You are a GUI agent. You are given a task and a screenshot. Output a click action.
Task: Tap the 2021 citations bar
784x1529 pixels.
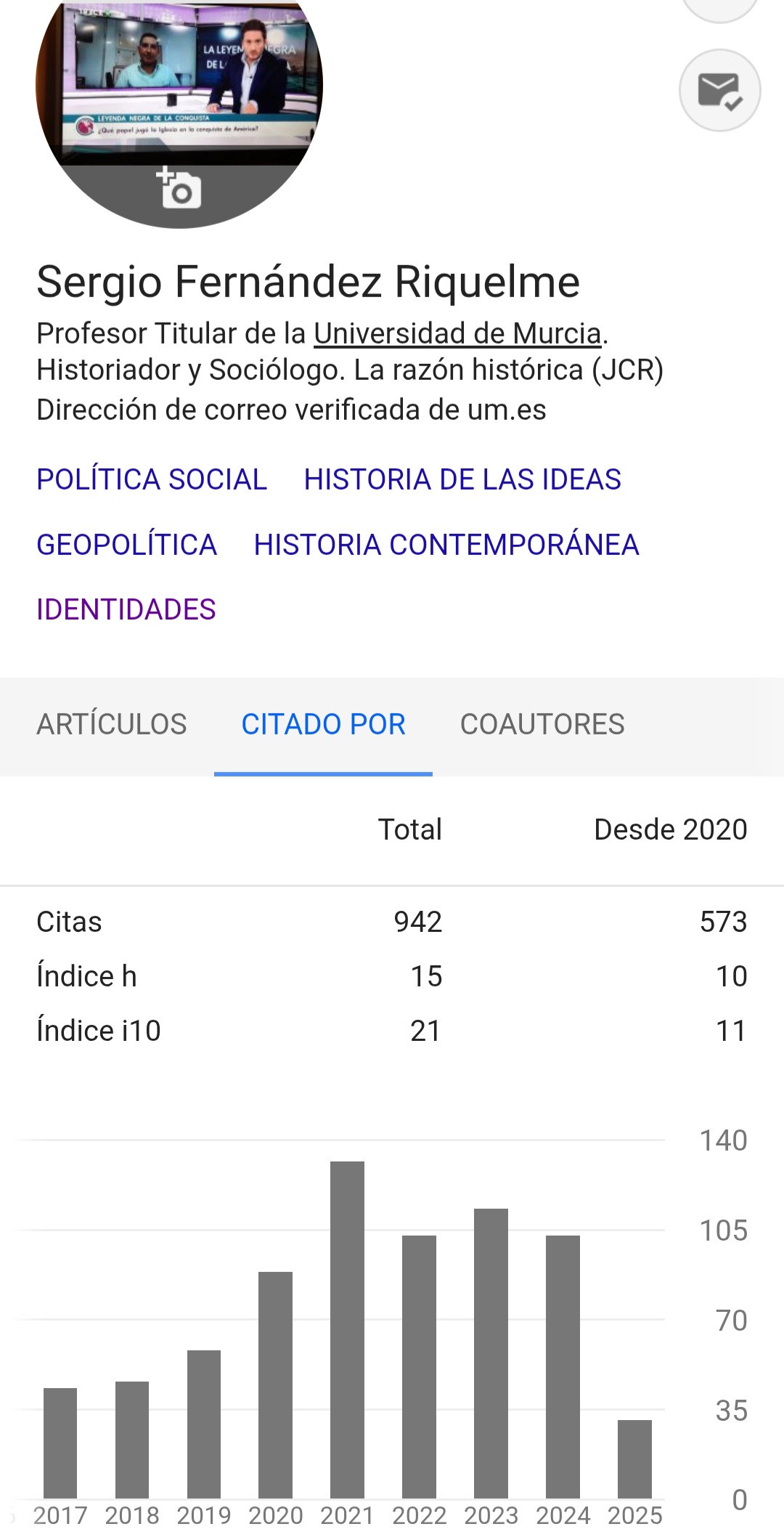(x=347, y=1329)
